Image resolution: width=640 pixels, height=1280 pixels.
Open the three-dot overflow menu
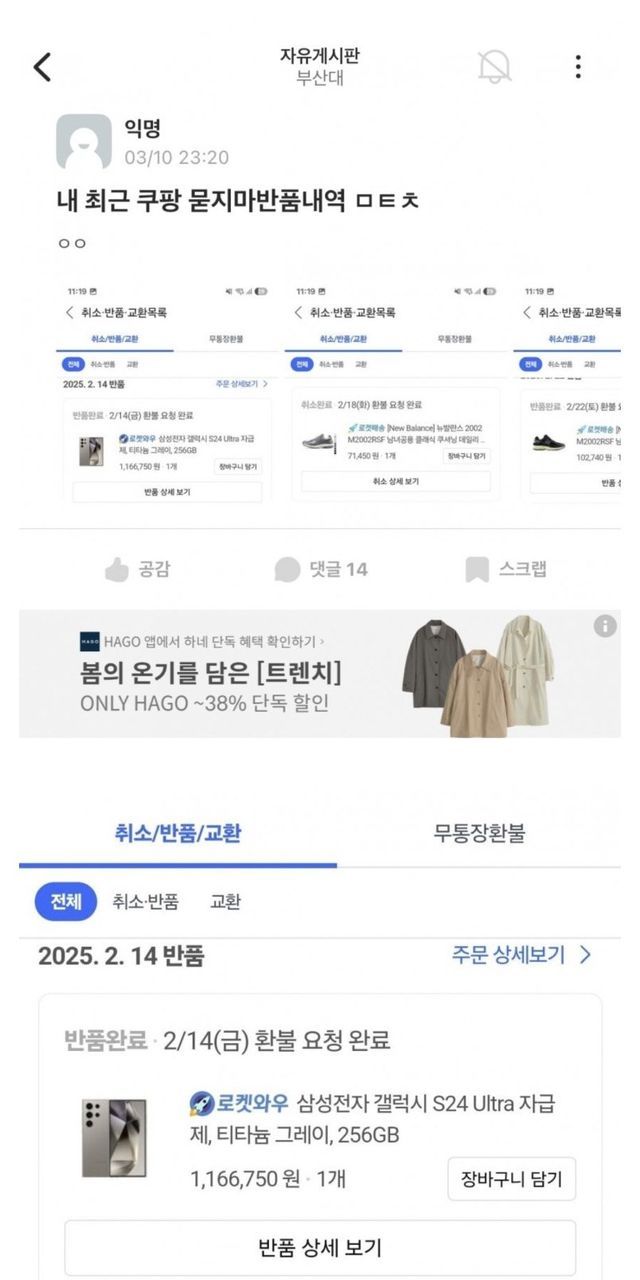pyautogui.click(x=578, y=67)
